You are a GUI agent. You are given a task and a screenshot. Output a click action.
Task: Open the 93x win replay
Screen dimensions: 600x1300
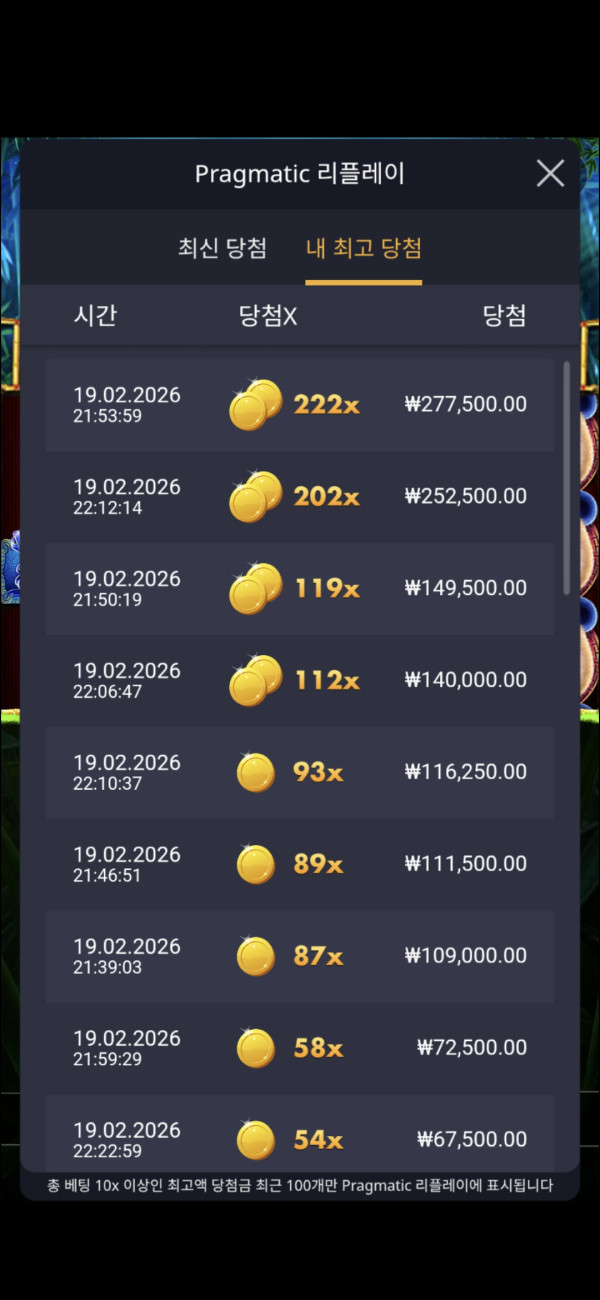coord(299,773)
